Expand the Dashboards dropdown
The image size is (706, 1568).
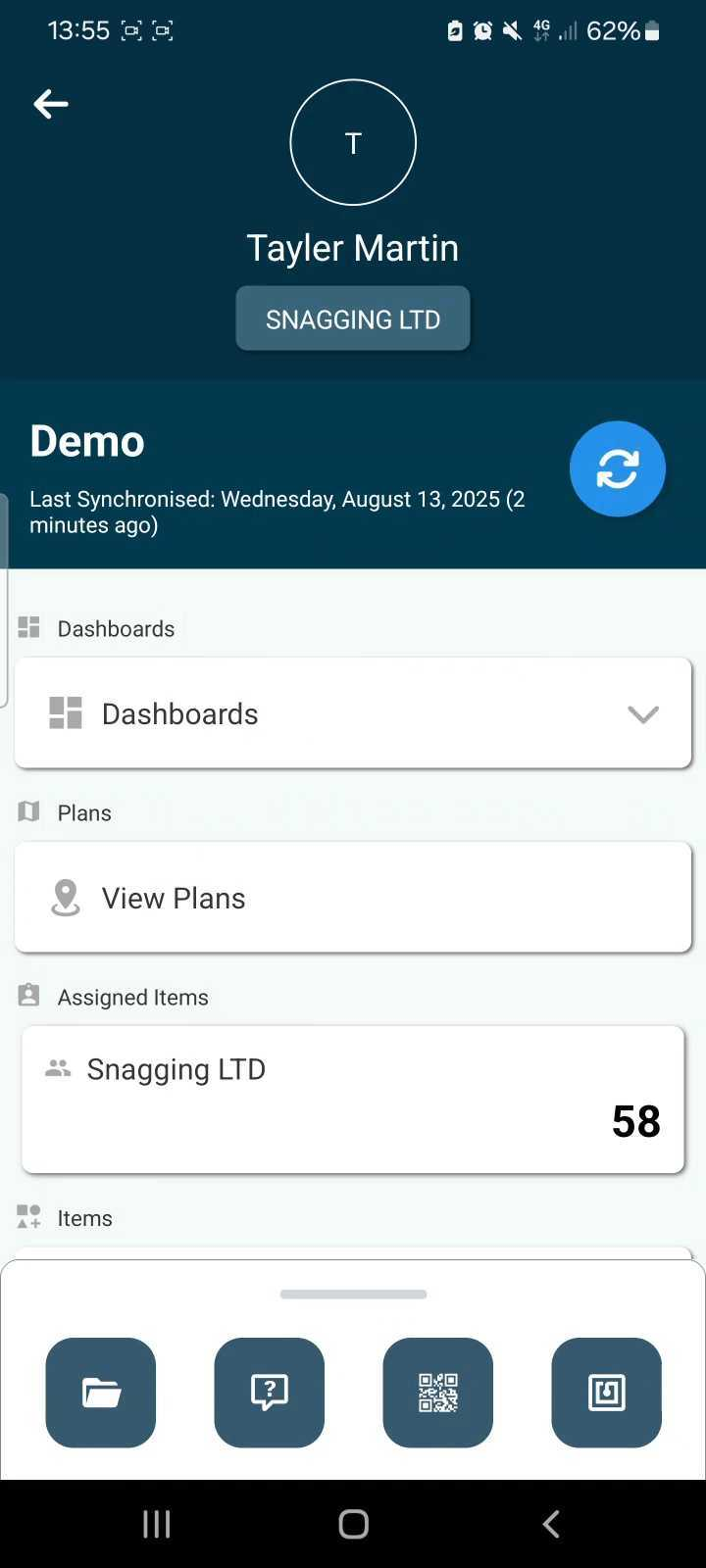click(x=353, y=713)
